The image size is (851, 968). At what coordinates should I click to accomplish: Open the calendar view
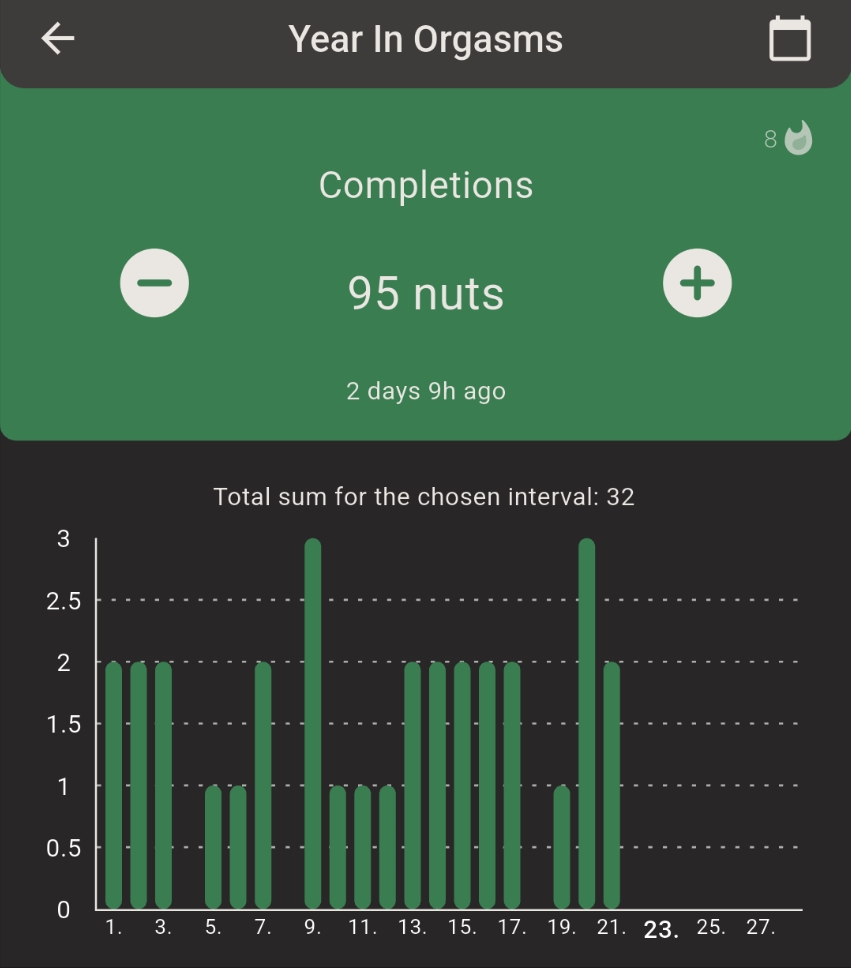(x=789, y=40)
